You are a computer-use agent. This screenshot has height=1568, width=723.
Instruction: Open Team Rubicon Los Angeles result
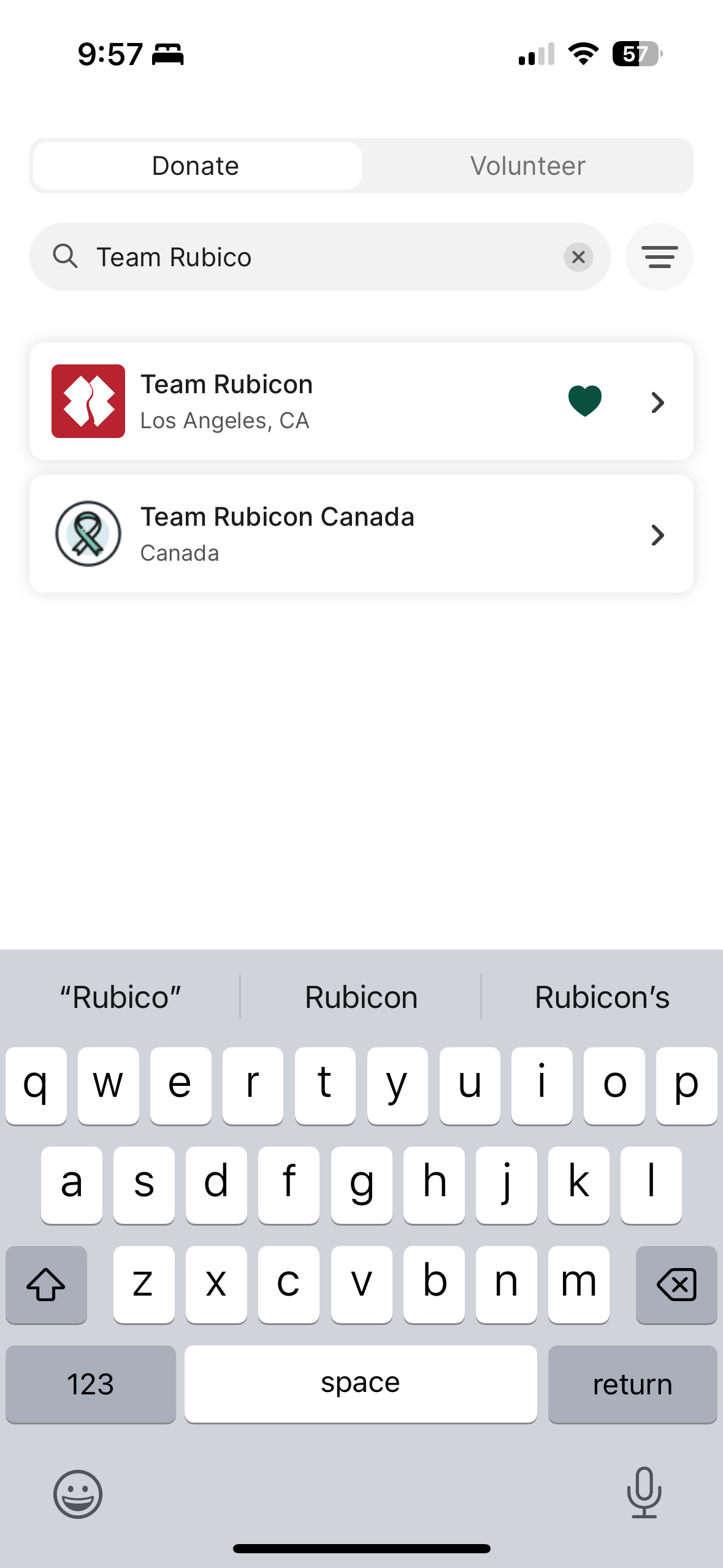pyautogui.click(x=307, y=401)
